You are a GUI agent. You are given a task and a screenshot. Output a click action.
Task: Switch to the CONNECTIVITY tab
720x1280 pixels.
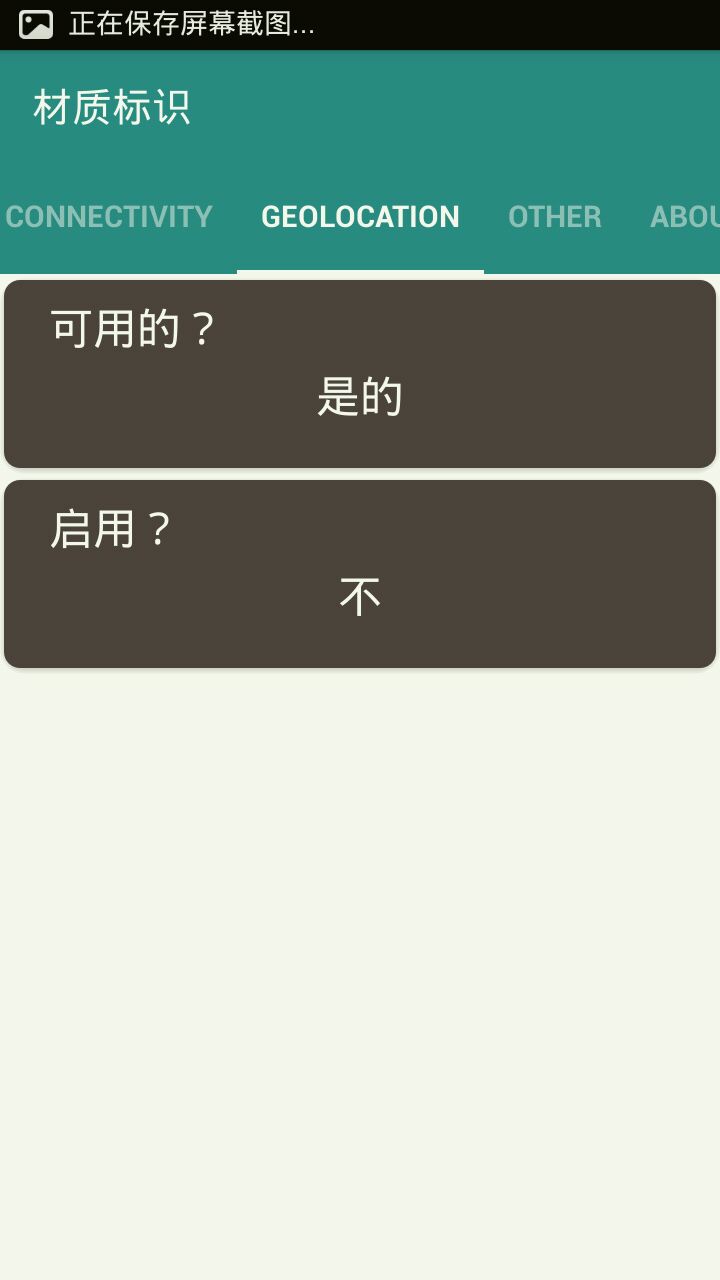click(x=109, y=217)
